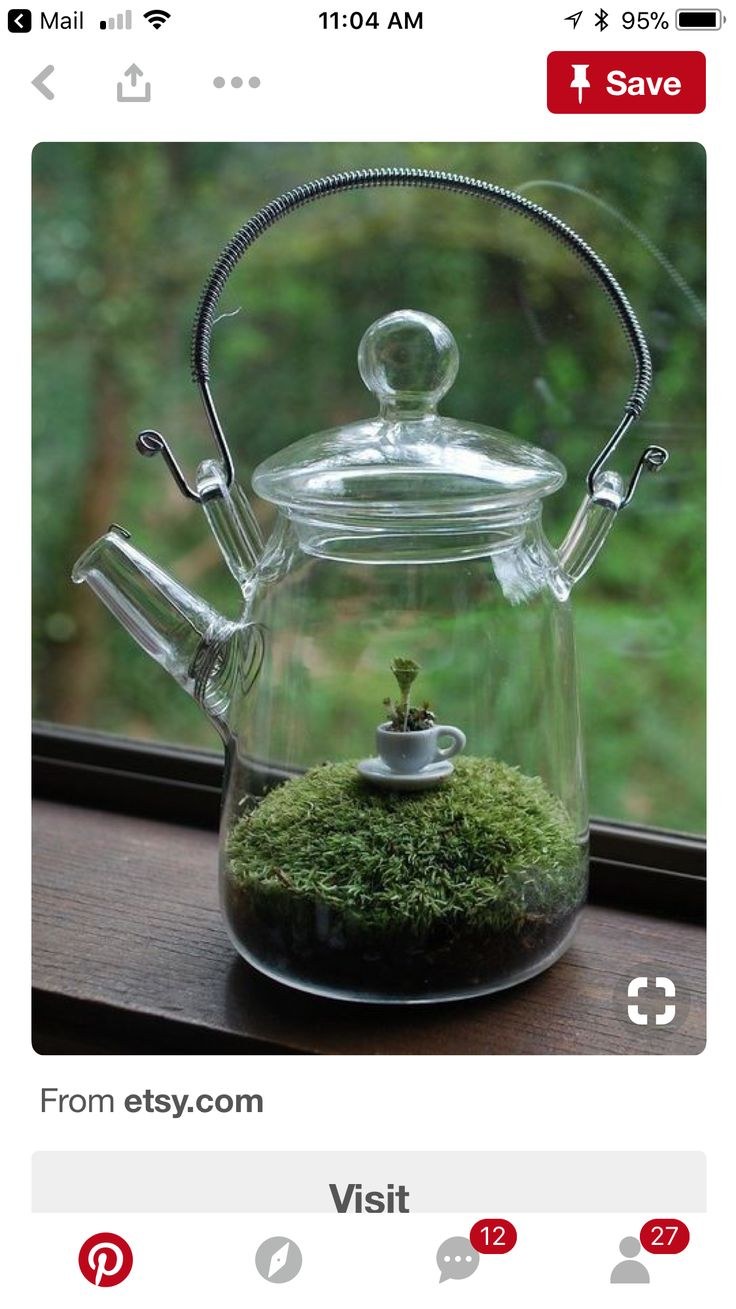
Task: Return to Mail app from status bar
Action: click(46, 20)
